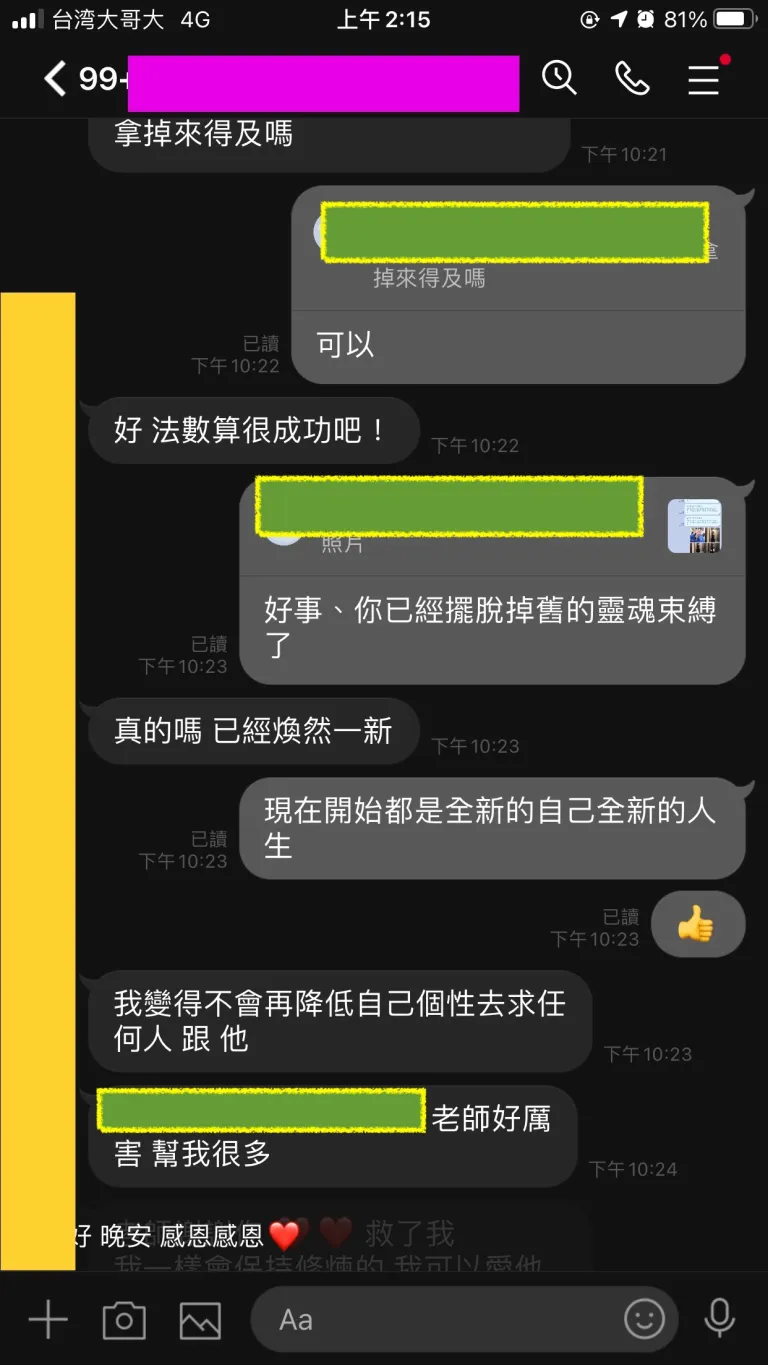
Task: Search within this conversation
Action: (x=559, y=78)
